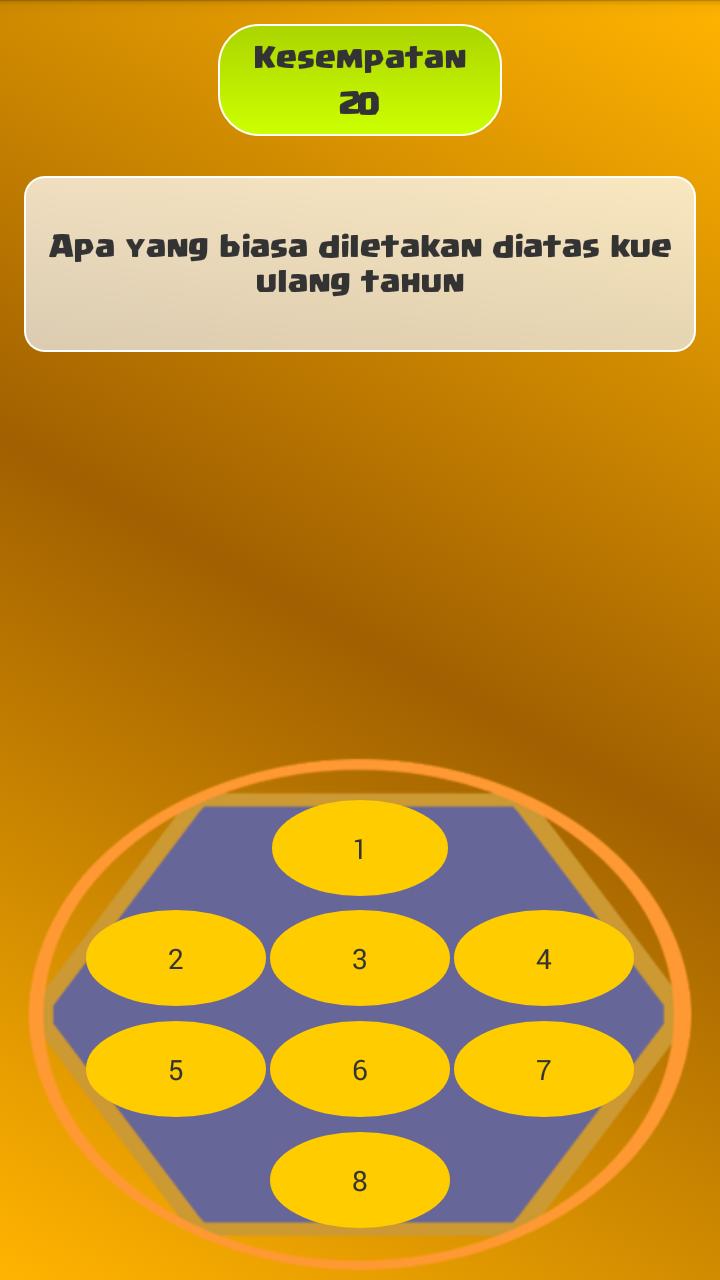
Task: Select answer slot number 2
Action: [x=176, y=958]
